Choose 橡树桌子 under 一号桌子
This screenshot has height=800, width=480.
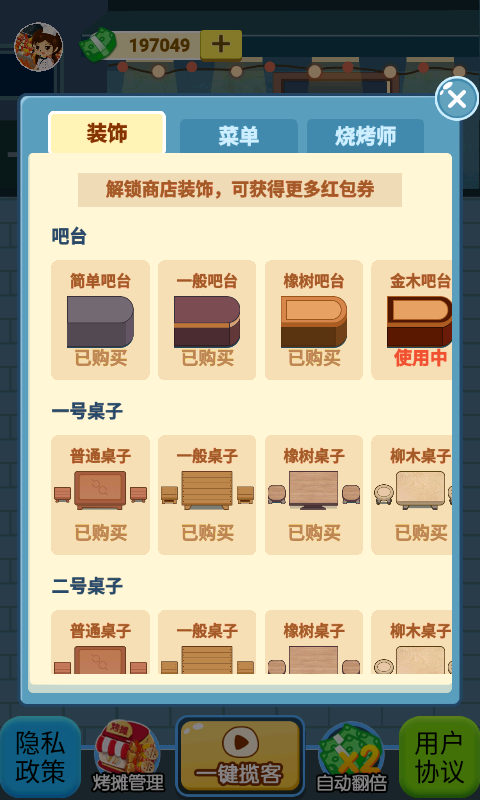314,495
